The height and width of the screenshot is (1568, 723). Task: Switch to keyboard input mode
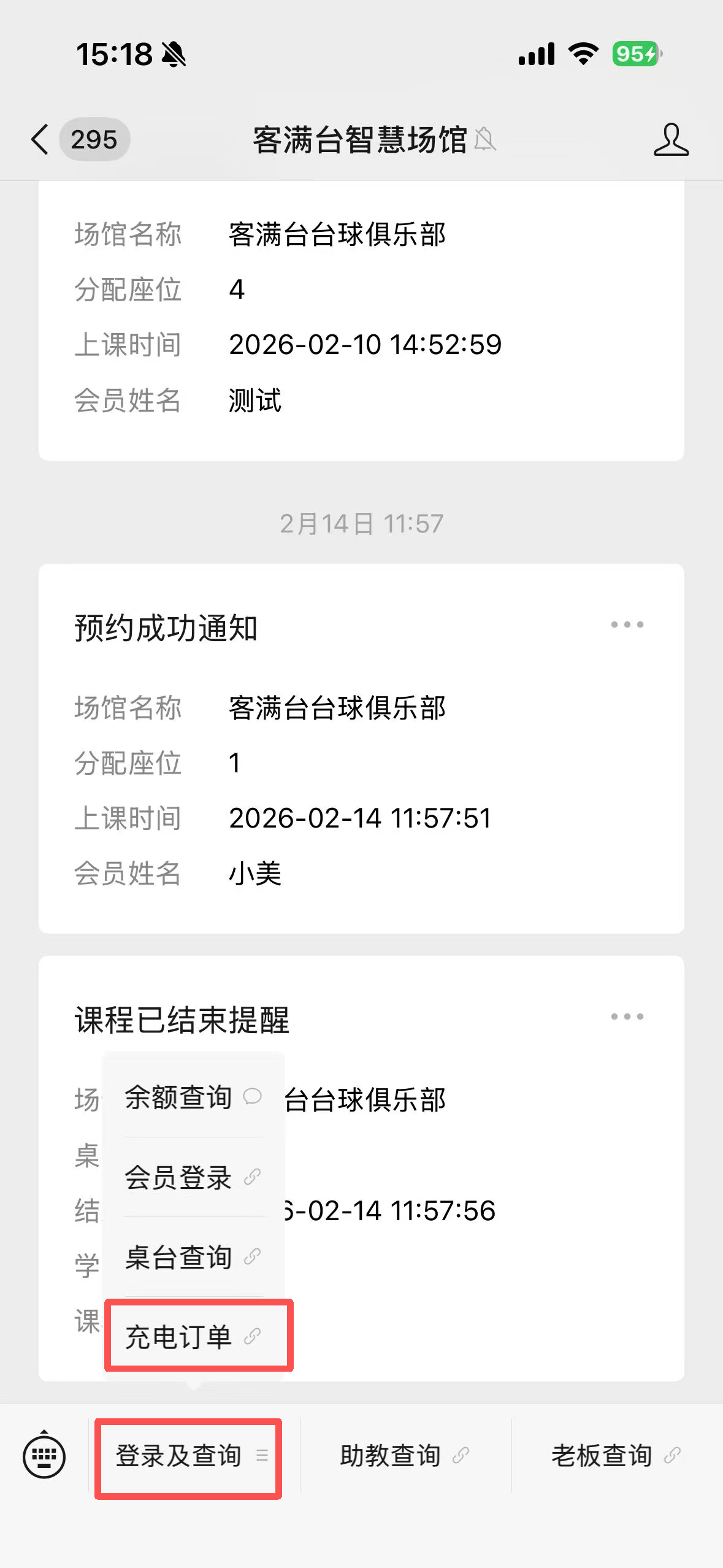pyautogui.click(x=44, y=1456)
